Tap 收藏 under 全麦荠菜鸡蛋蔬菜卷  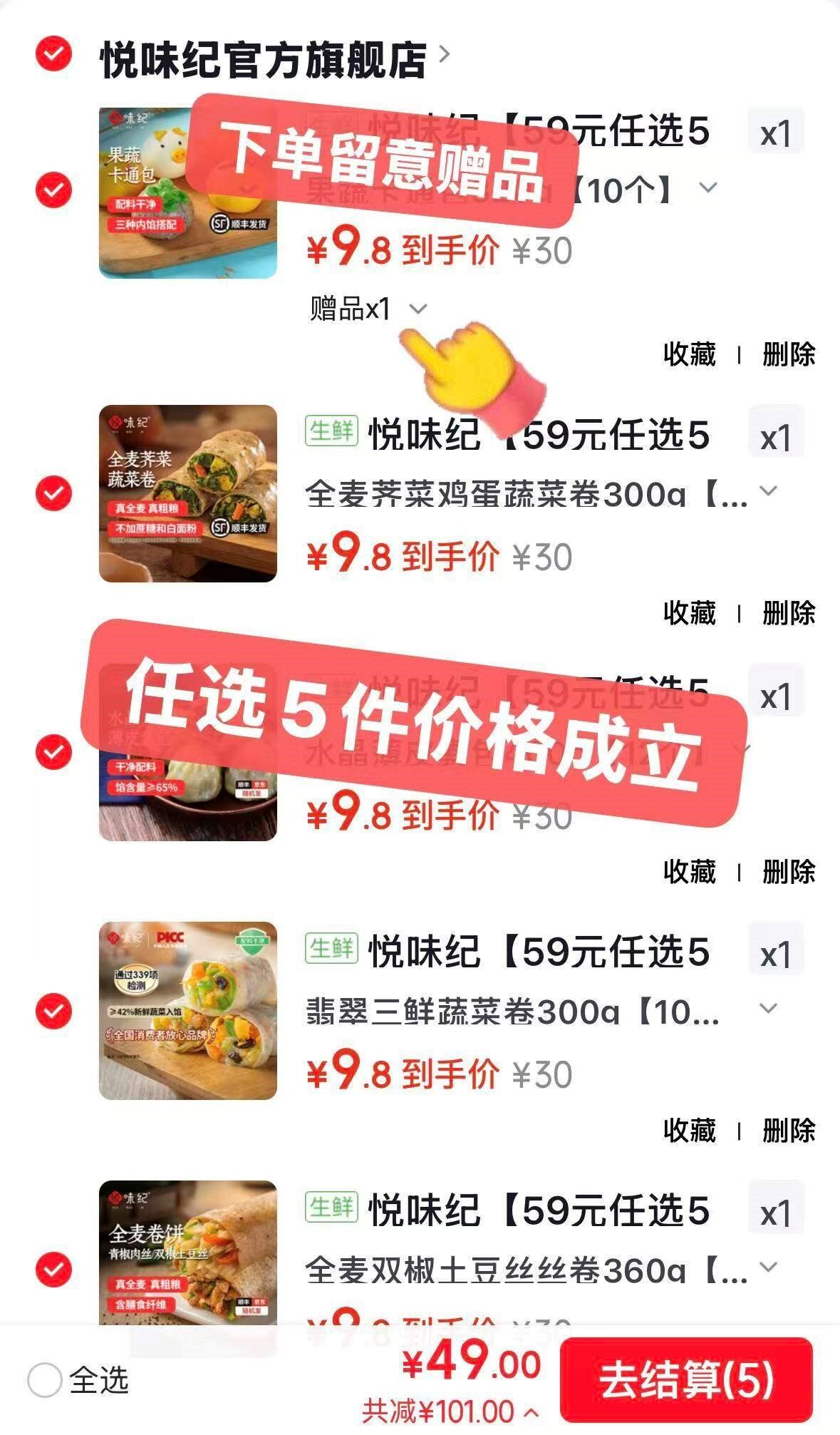[689, 613]
